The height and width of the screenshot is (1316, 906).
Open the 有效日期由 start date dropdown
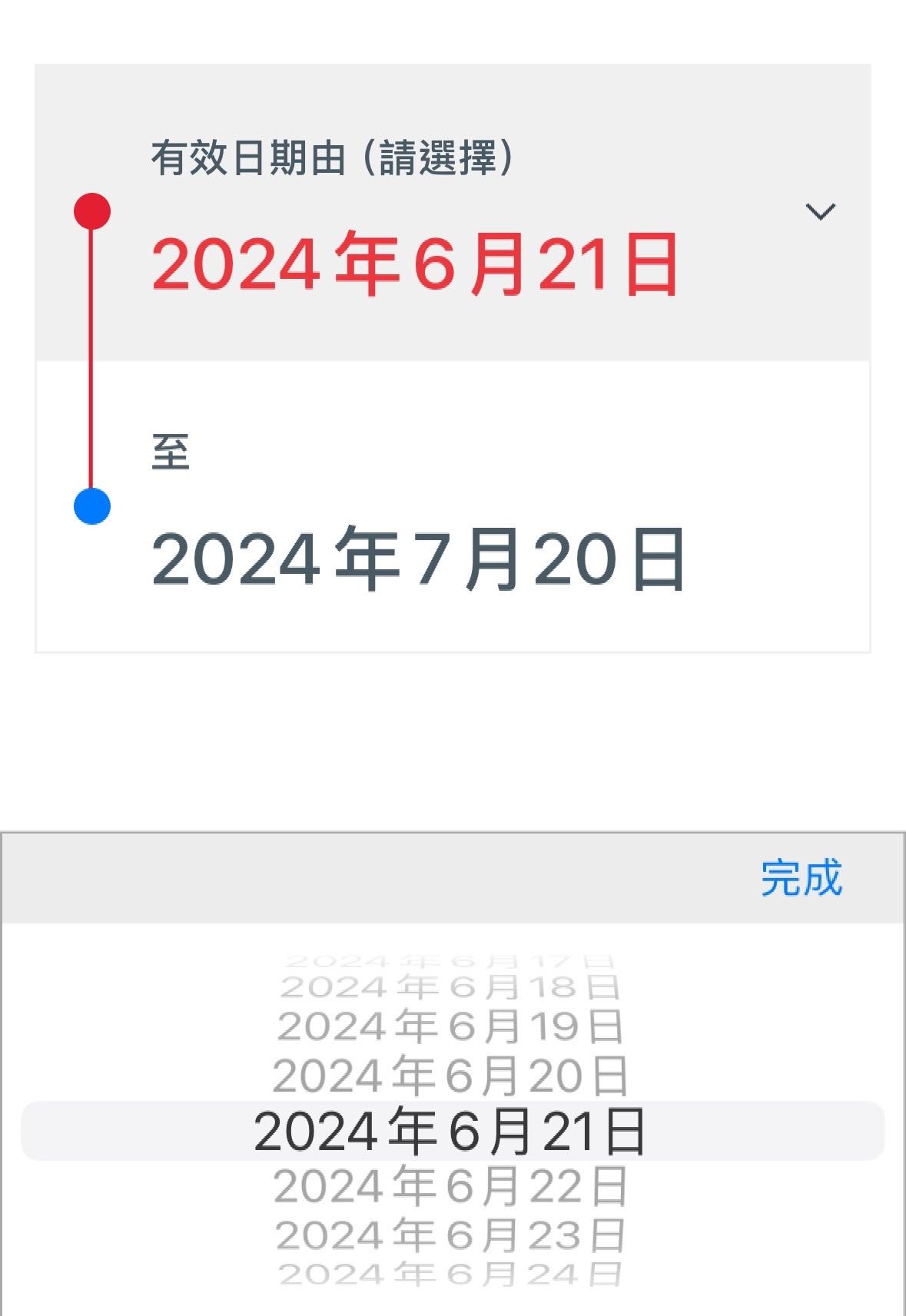[819, 211]
